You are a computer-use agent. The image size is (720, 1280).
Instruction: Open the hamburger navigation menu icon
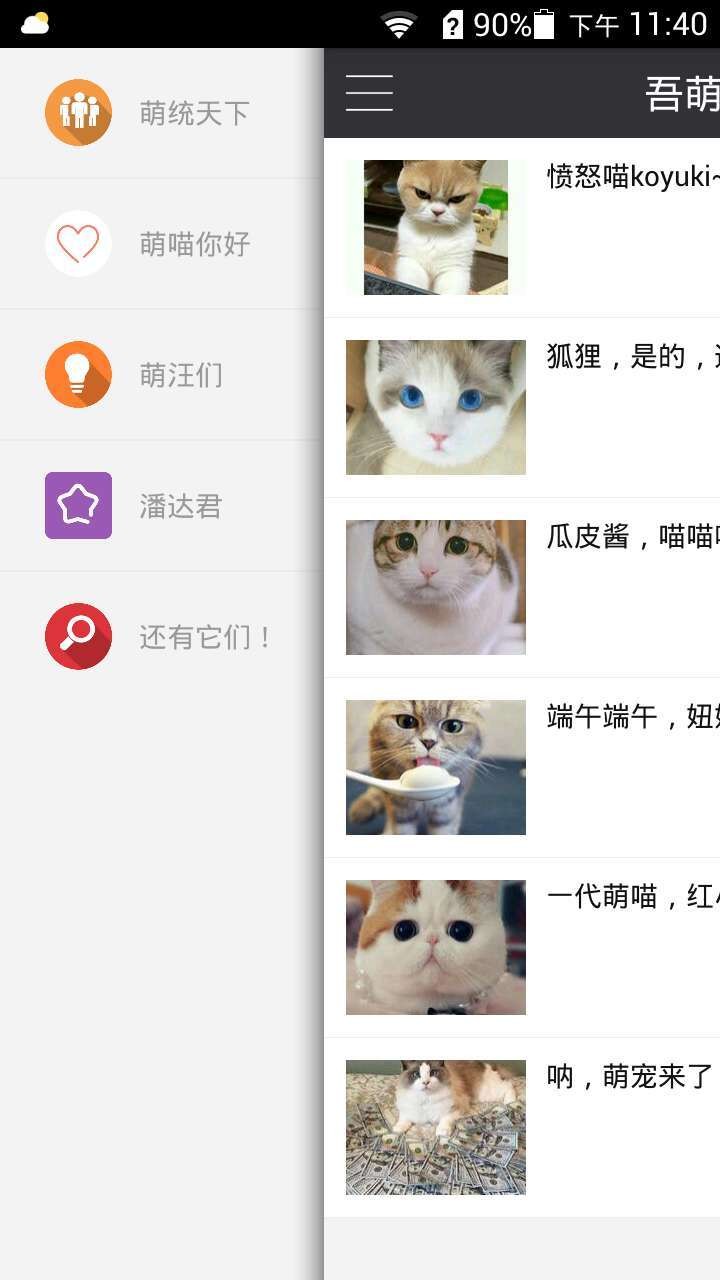(x=369, y=92)
